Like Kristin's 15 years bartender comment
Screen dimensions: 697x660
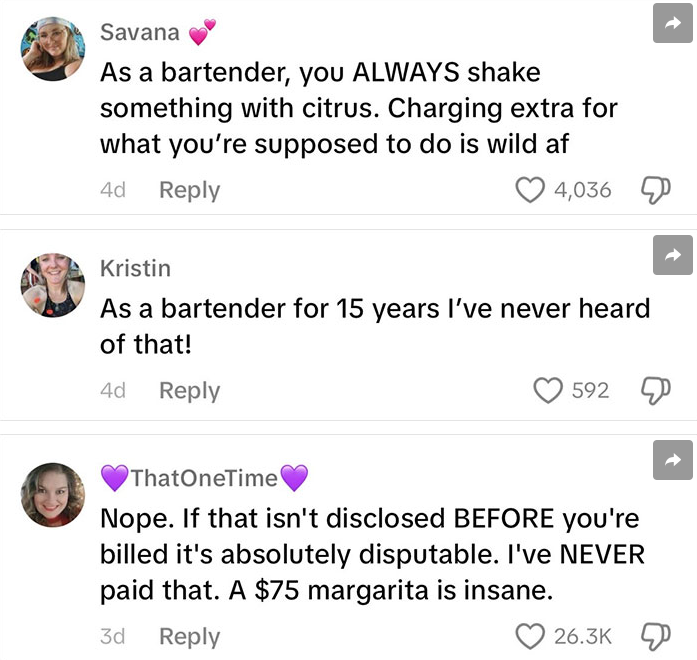click(548, 390)
